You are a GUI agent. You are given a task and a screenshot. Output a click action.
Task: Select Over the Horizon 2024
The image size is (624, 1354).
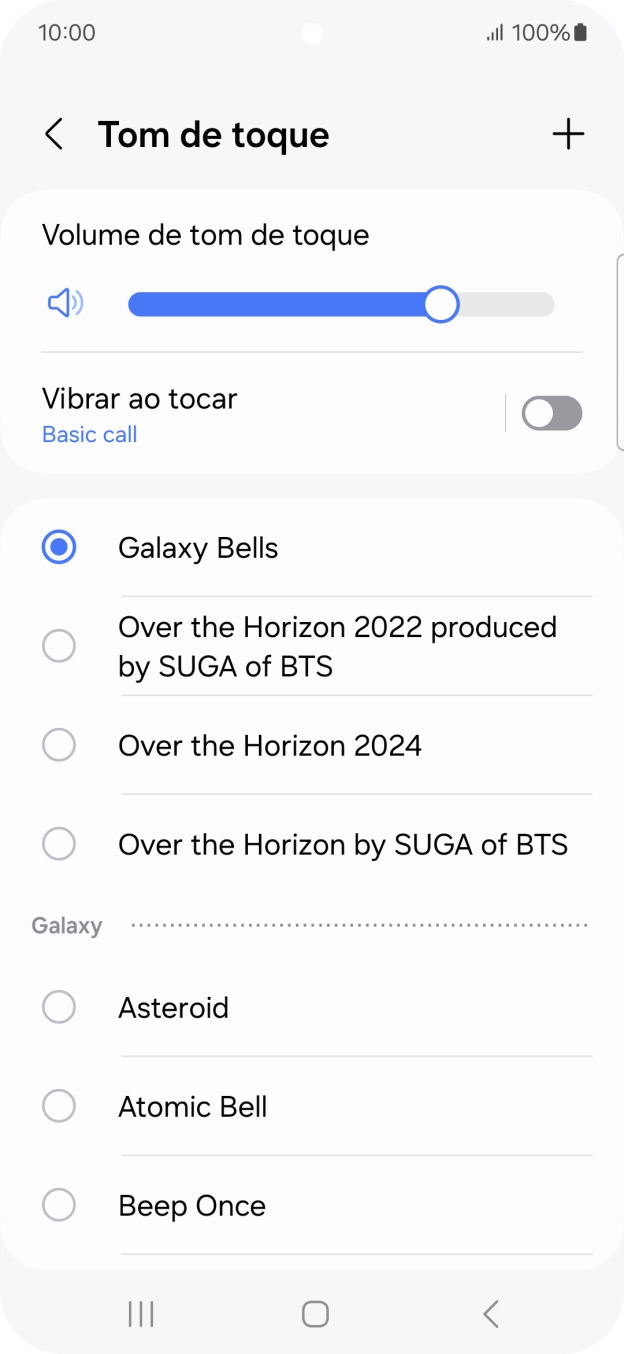click(x=270, y=745)
